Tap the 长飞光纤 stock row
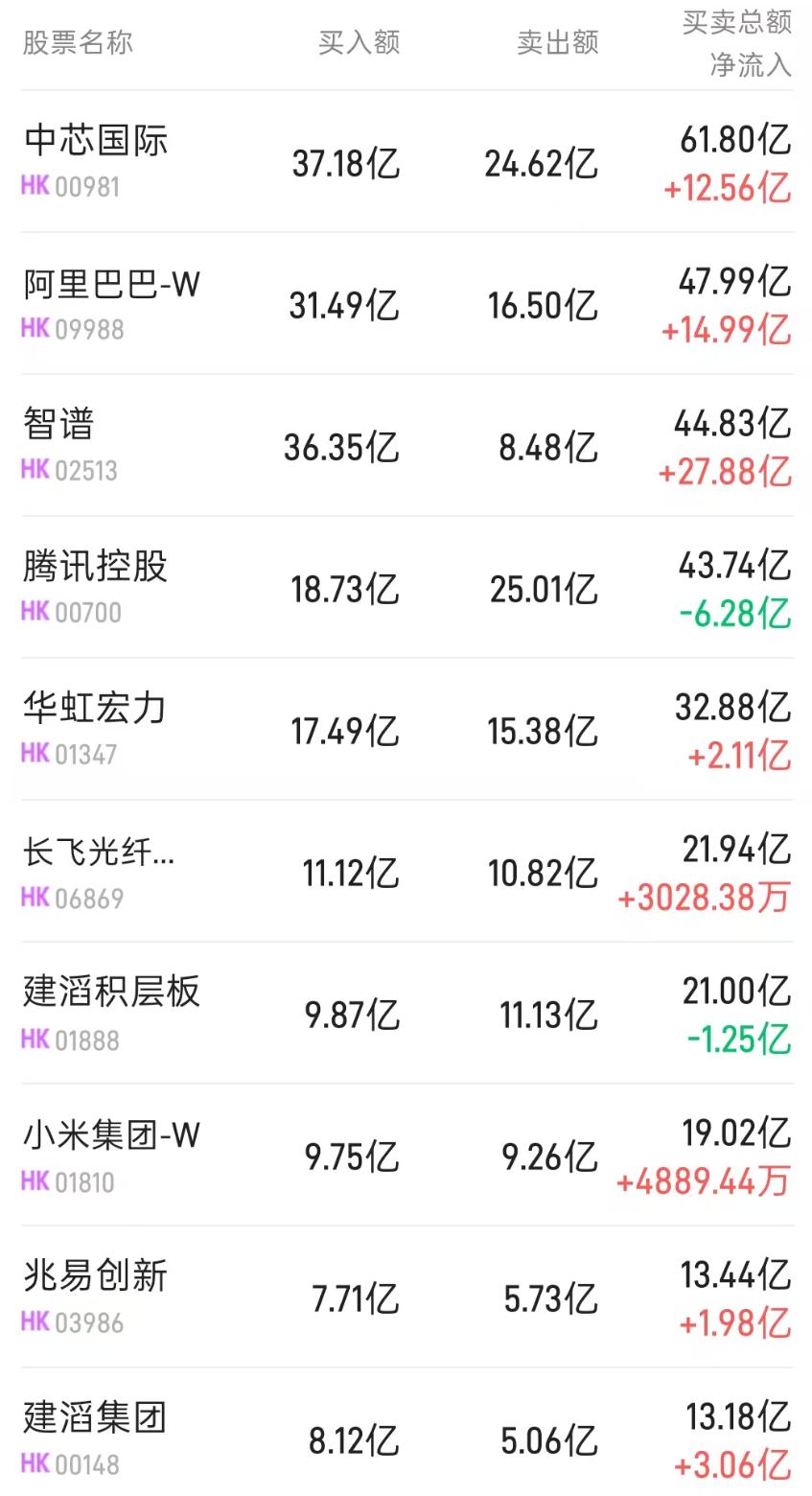The width and height of the screenshot is (812, 1496). [406, 872]
